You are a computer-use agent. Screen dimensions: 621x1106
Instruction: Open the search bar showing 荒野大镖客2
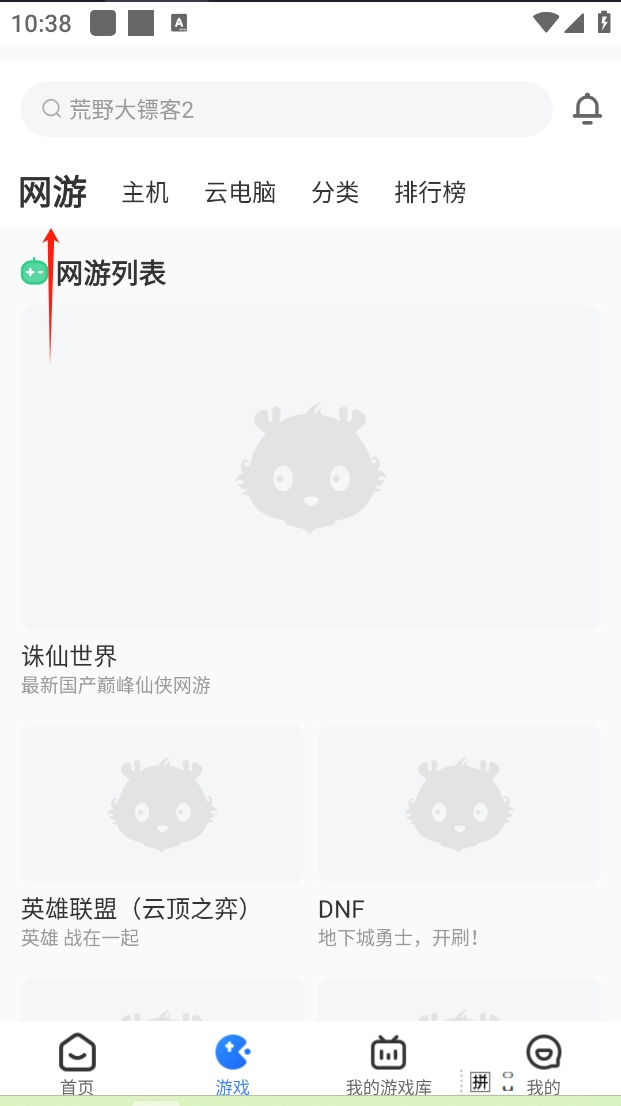tap(286, 109)
